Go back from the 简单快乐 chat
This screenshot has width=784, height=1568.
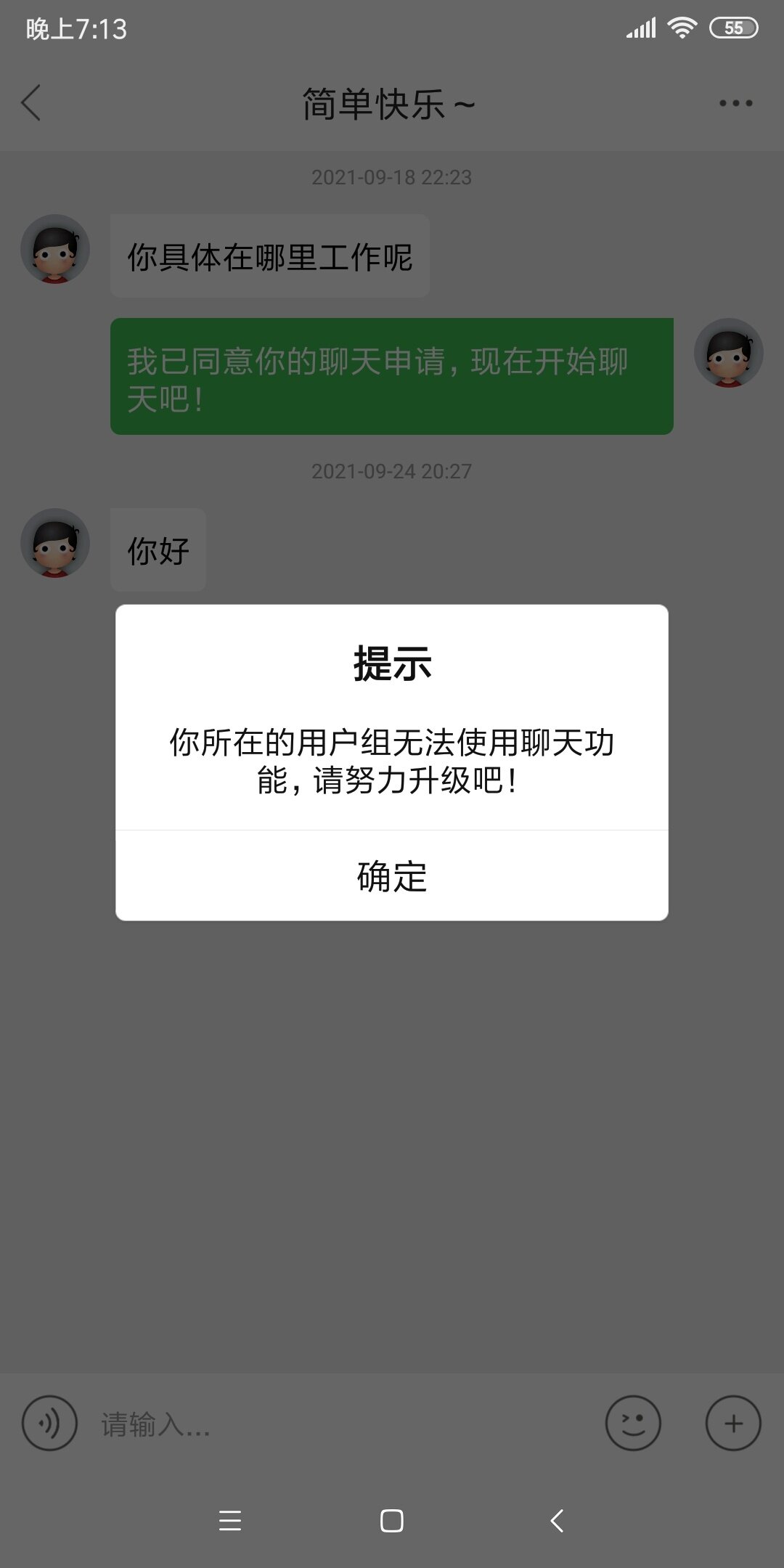pos(31,103)
